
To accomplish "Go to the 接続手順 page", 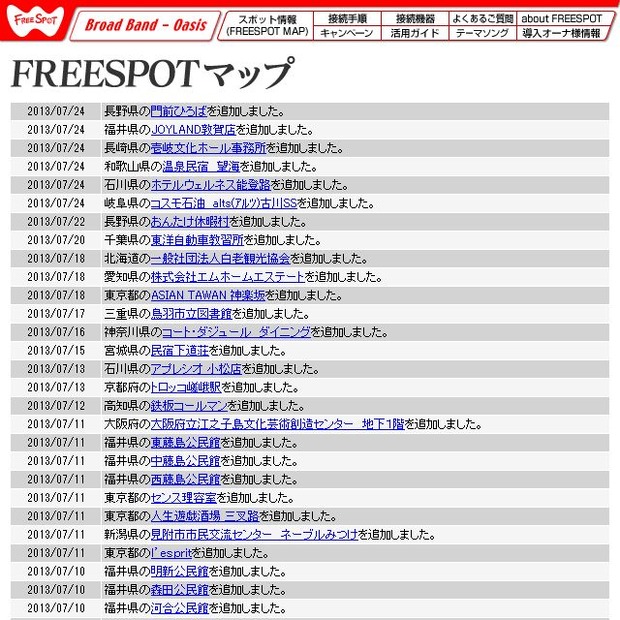I will coord(346,18).
